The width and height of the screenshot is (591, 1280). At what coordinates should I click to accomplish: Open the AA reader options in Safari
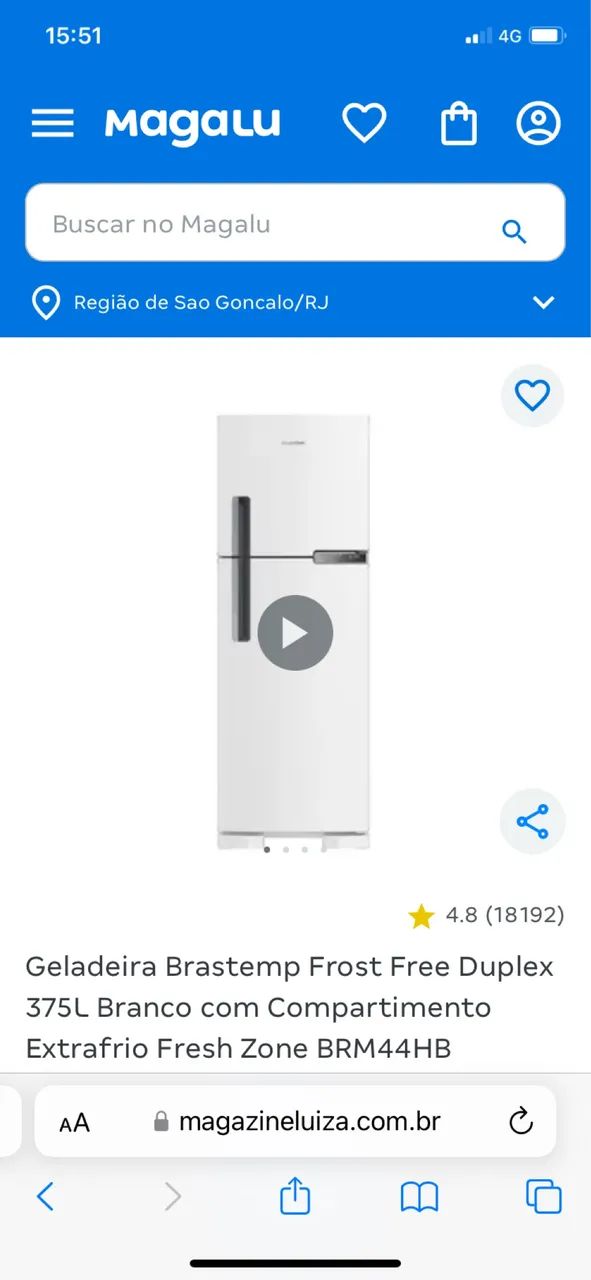(x=74, y=1122)
